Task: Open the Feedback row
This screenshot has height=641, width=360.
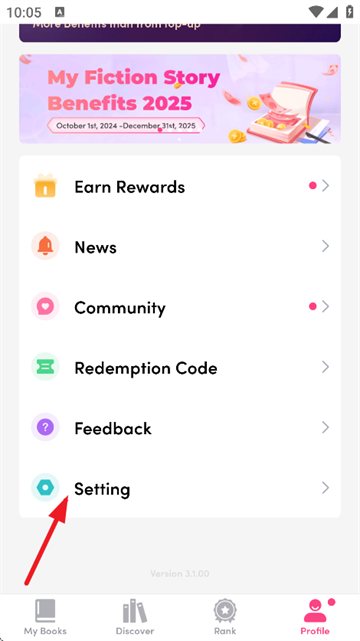Action: tap(180, 428)
